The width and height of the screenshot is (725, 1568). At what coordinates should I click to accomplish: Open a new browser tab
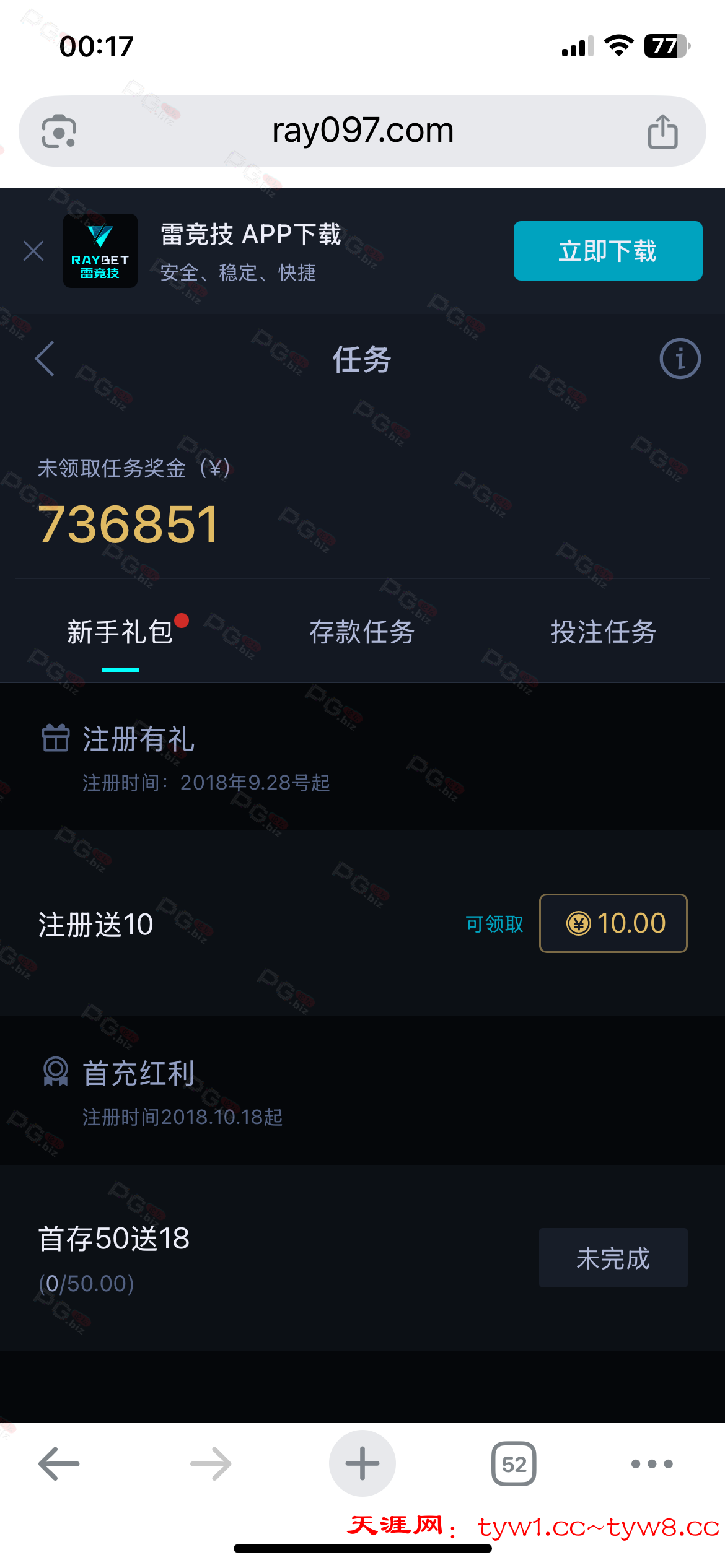362,1464
